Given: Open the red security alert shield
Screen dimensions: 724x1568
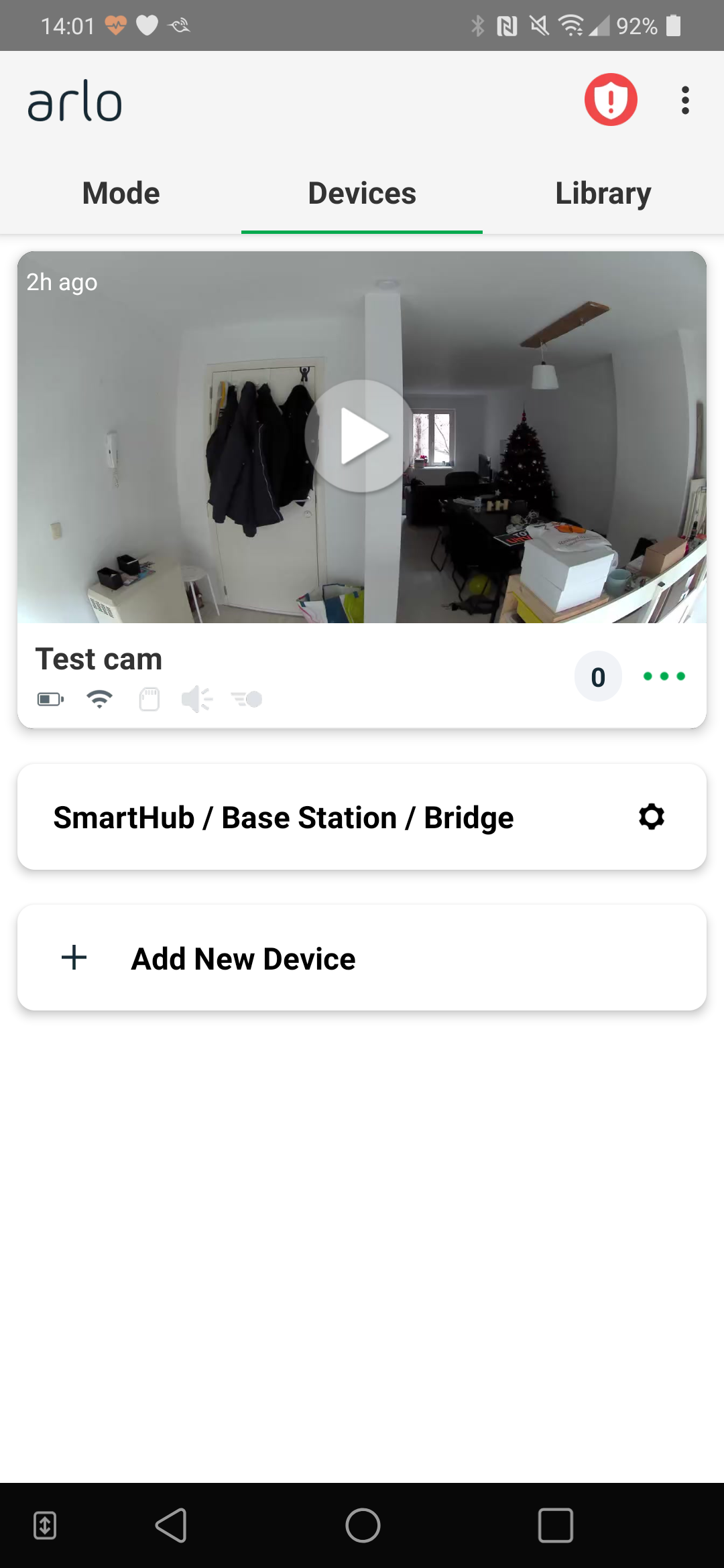Looking at the screenshot, I should tap(610, 101).
